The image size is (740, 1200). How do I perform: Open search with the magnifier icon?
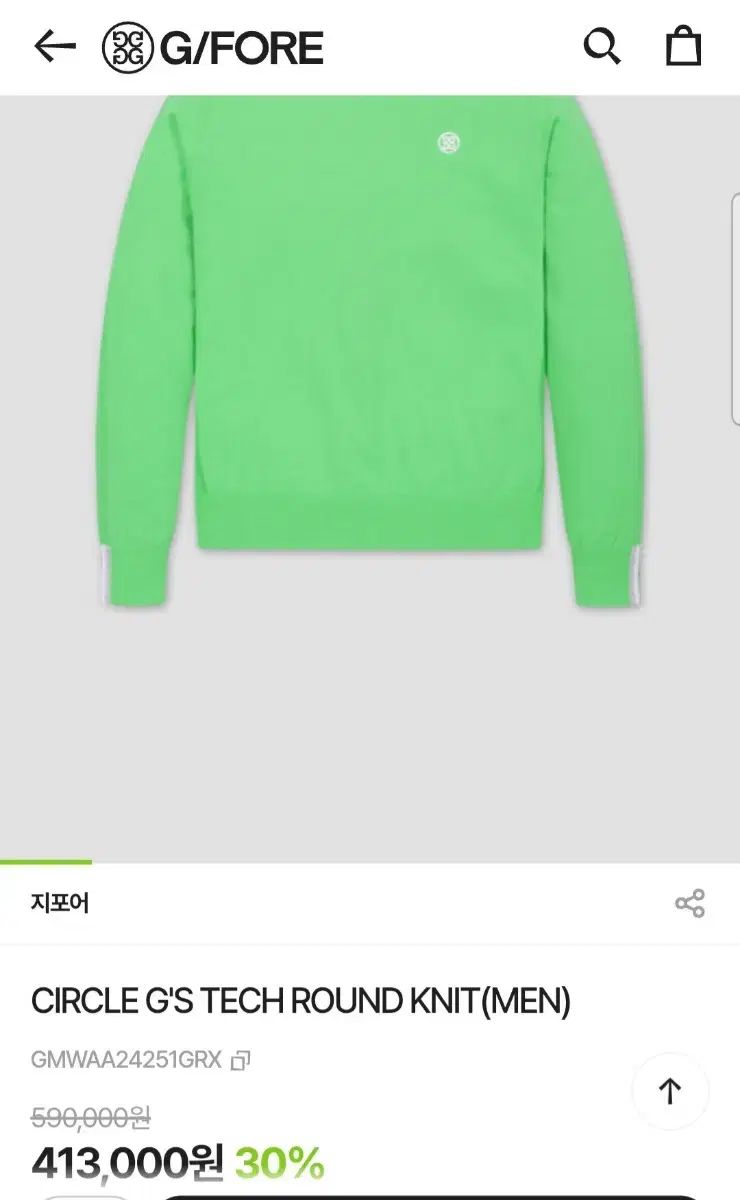pos(601,47)
